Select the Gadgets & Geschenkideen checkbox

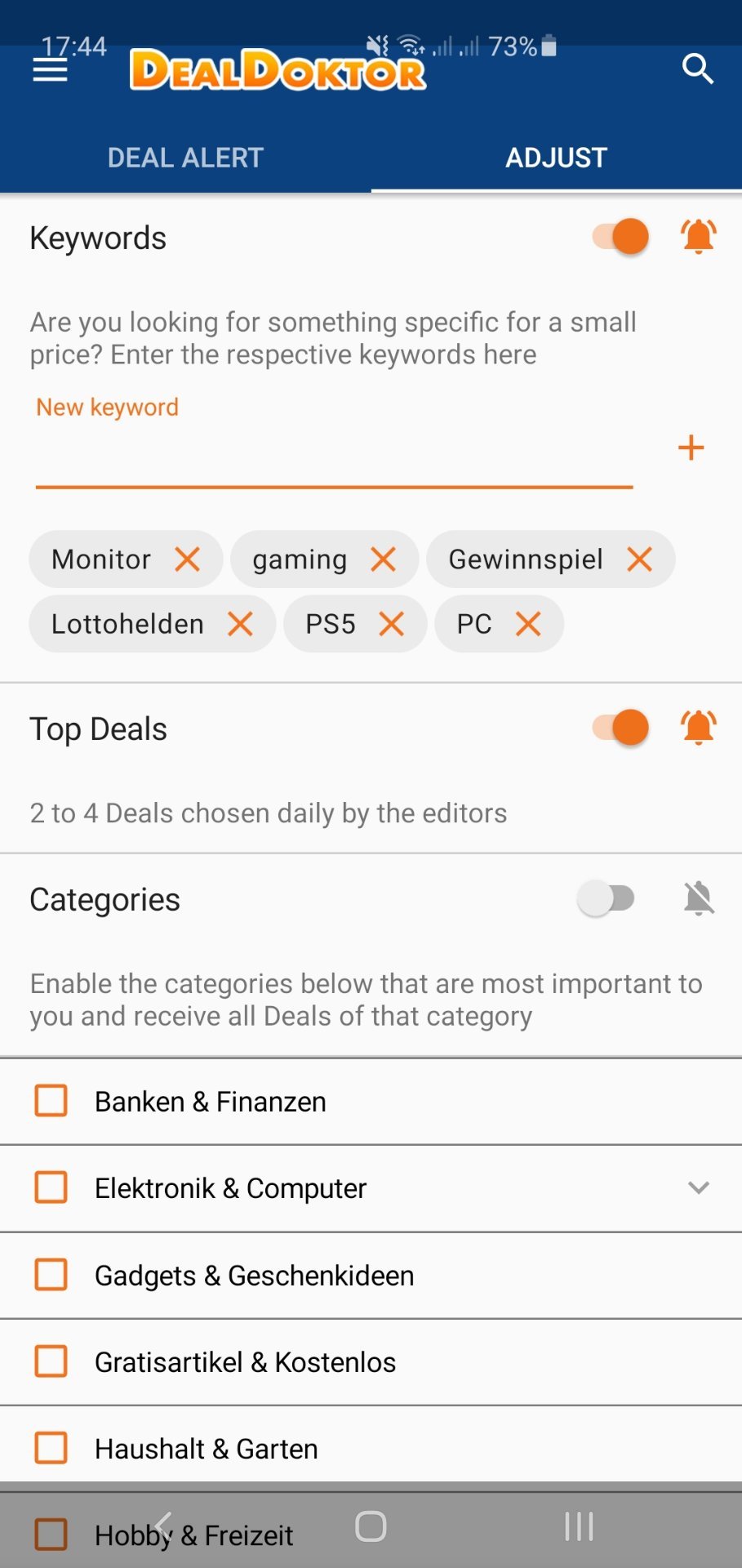51,1274
